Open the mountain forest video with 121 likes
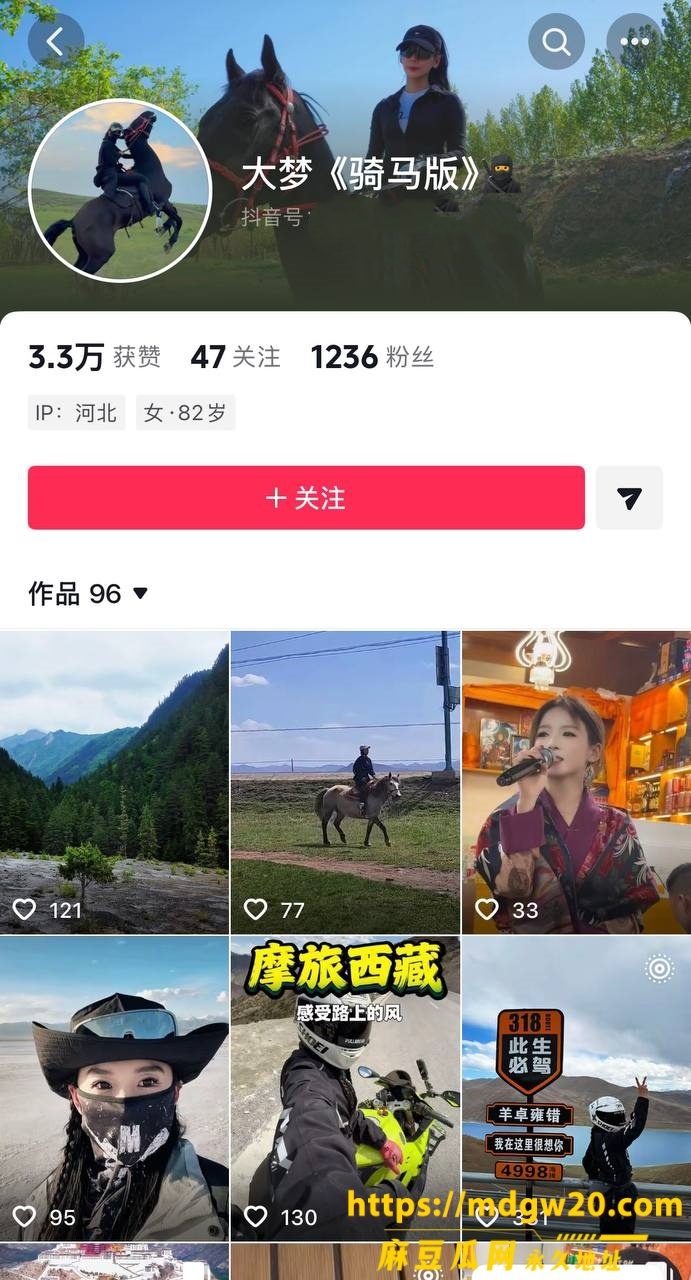Screen dimensions: 691x1280 (114, 782)
